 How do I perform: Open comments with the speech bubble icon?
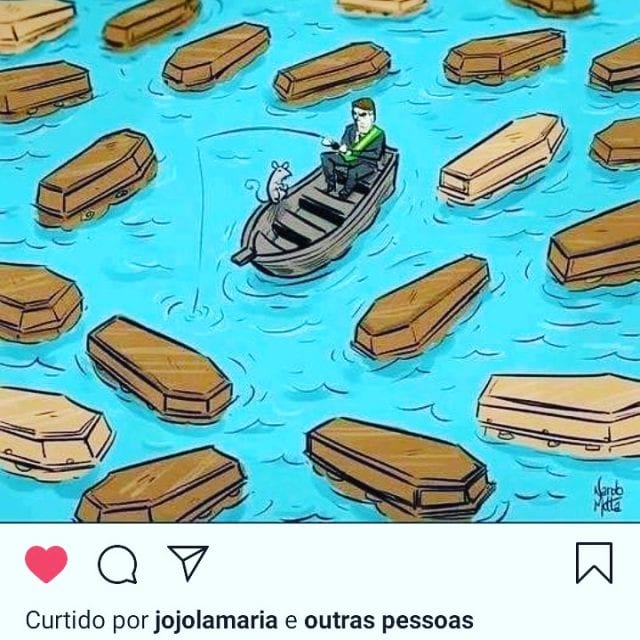coord(117,564)
